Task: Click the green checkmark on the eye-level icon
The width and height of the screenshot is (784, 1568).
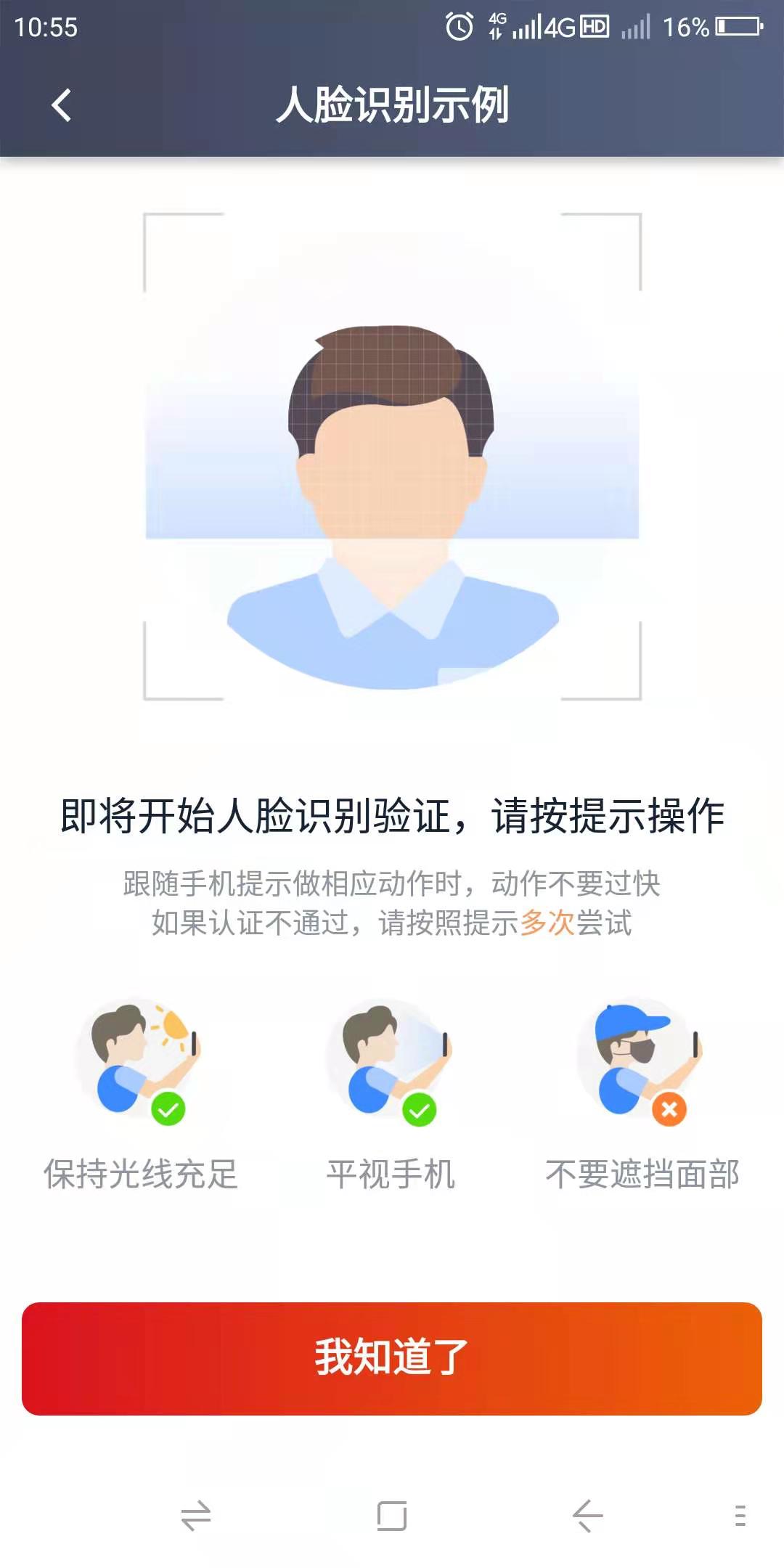Action: [420, 1107]
